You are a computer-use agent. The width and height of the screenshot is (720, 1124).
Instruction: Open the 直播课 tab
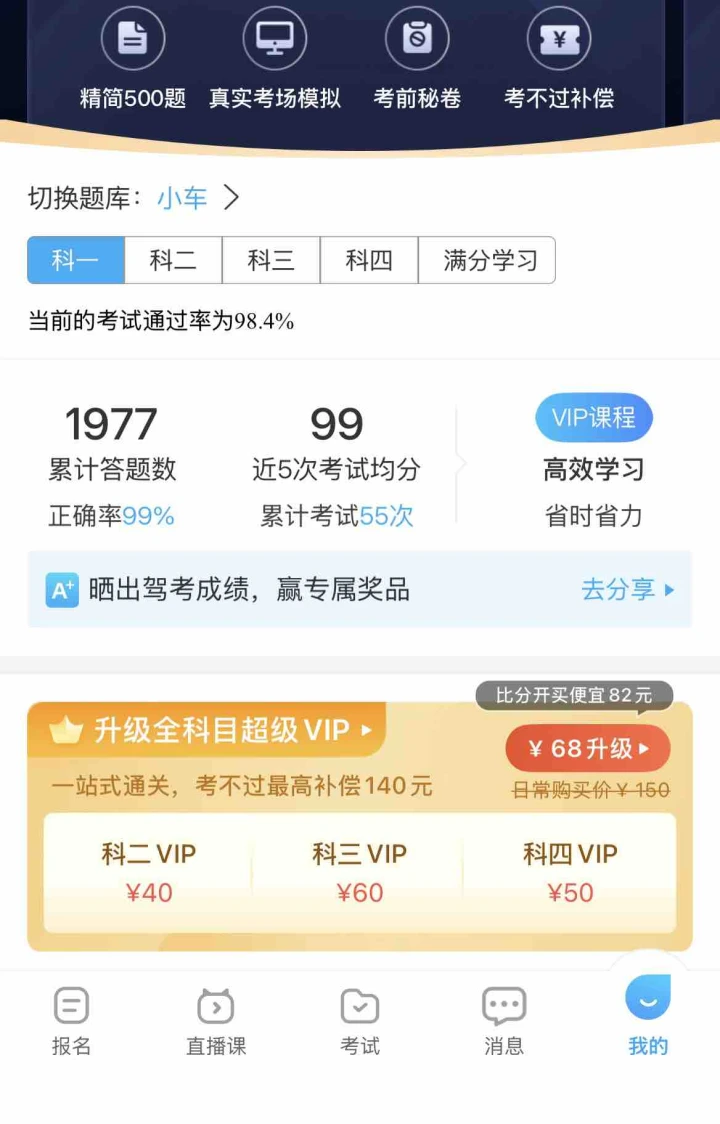pos(216,1020)
